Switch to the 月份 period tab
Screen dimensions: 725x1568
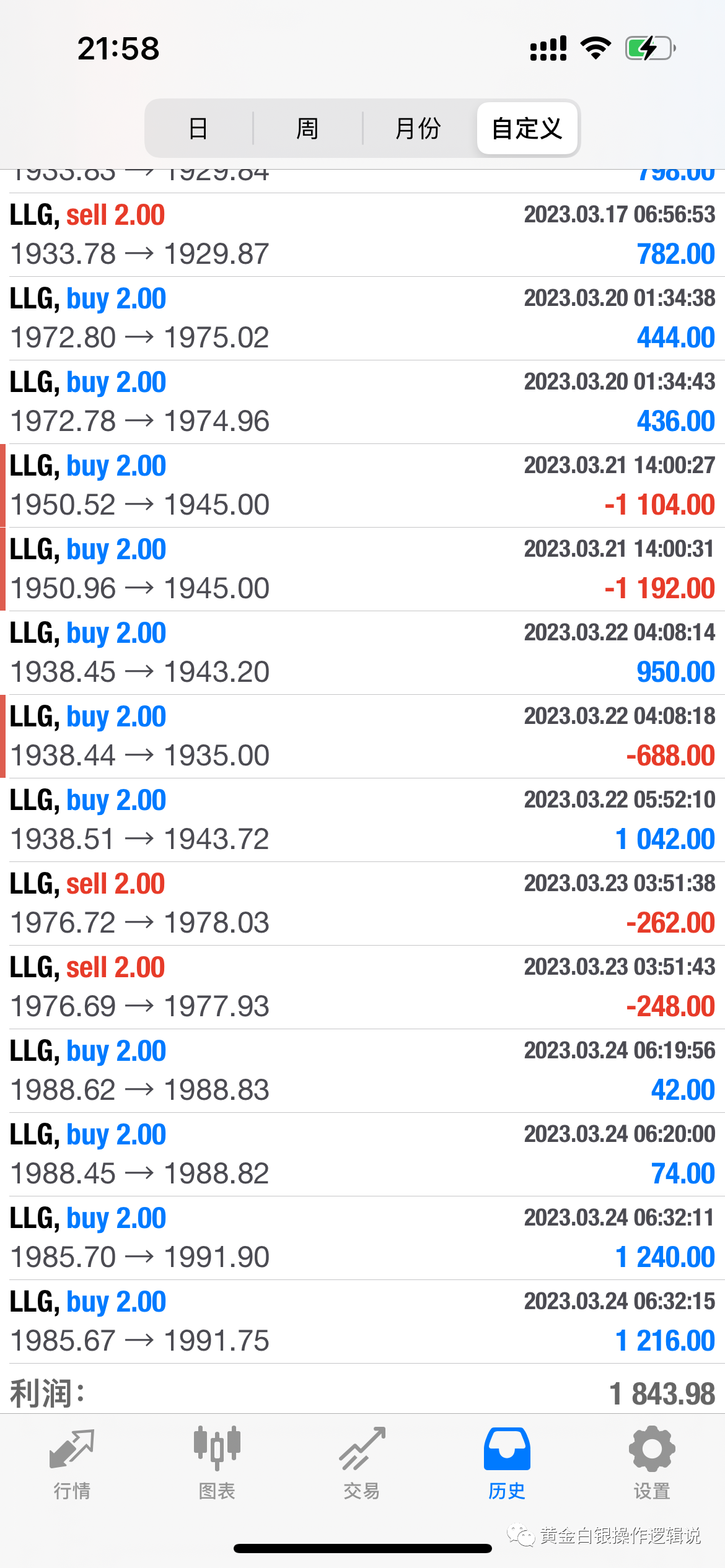[418, 129]
